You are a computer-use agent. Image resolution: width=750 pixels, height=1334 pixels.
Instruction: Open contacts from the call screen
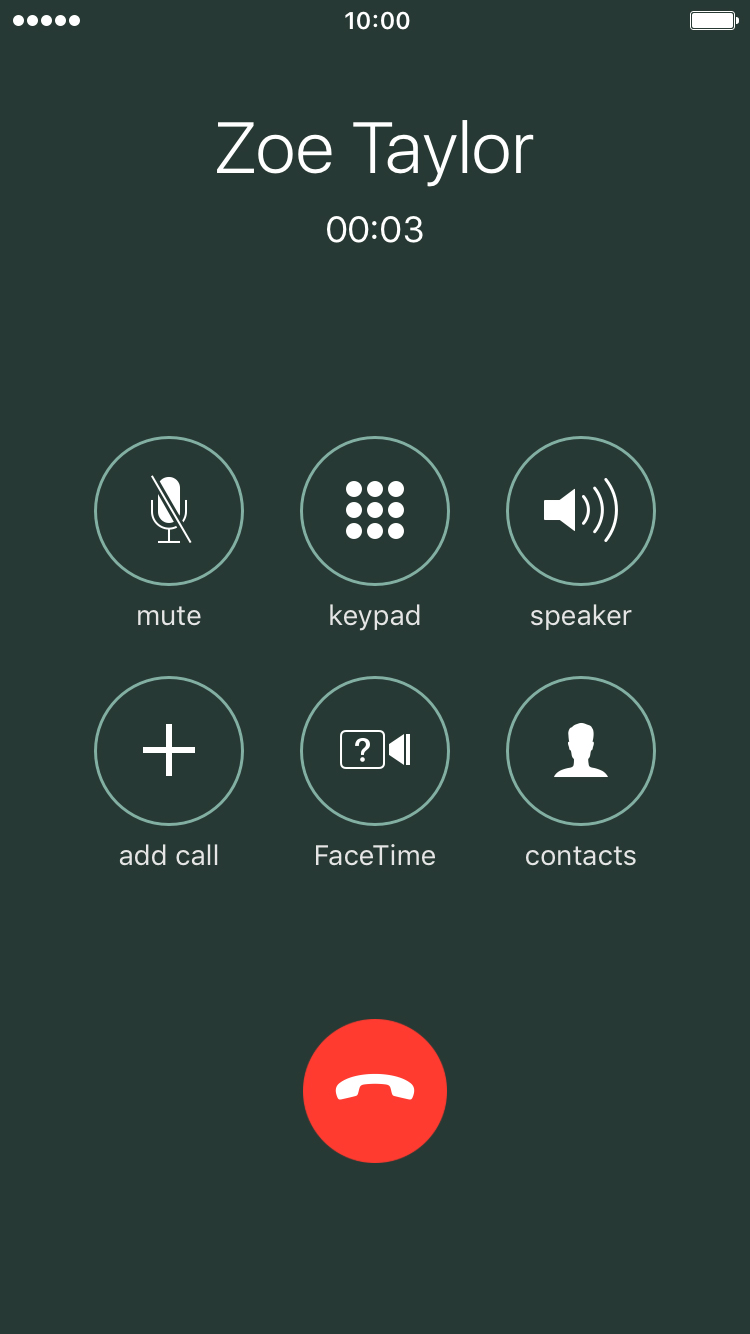click(x=581, y=751)
